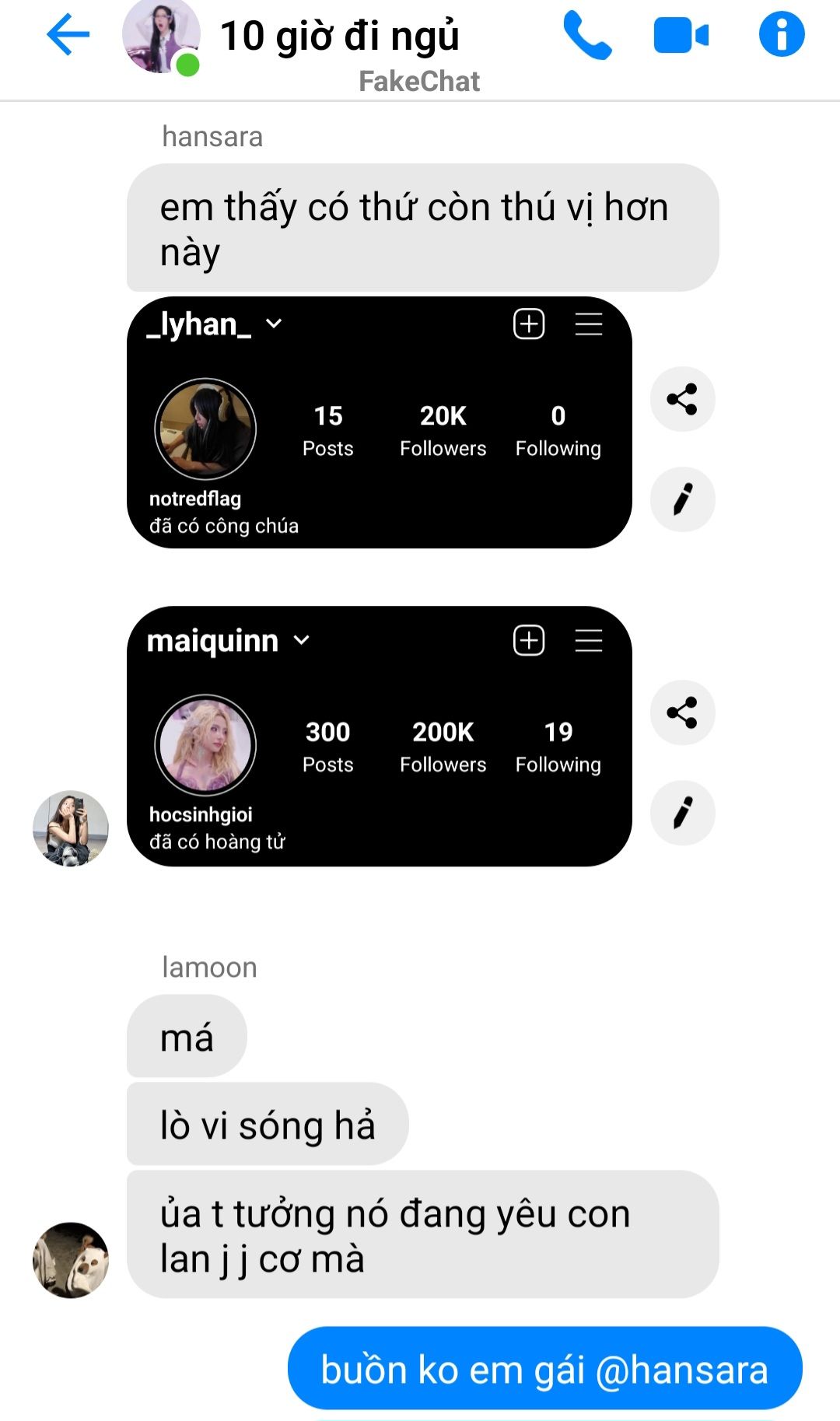Share the _lyhan_ profile image
The width and height of the screenshot is (840, 1421).
click(682, 399)
